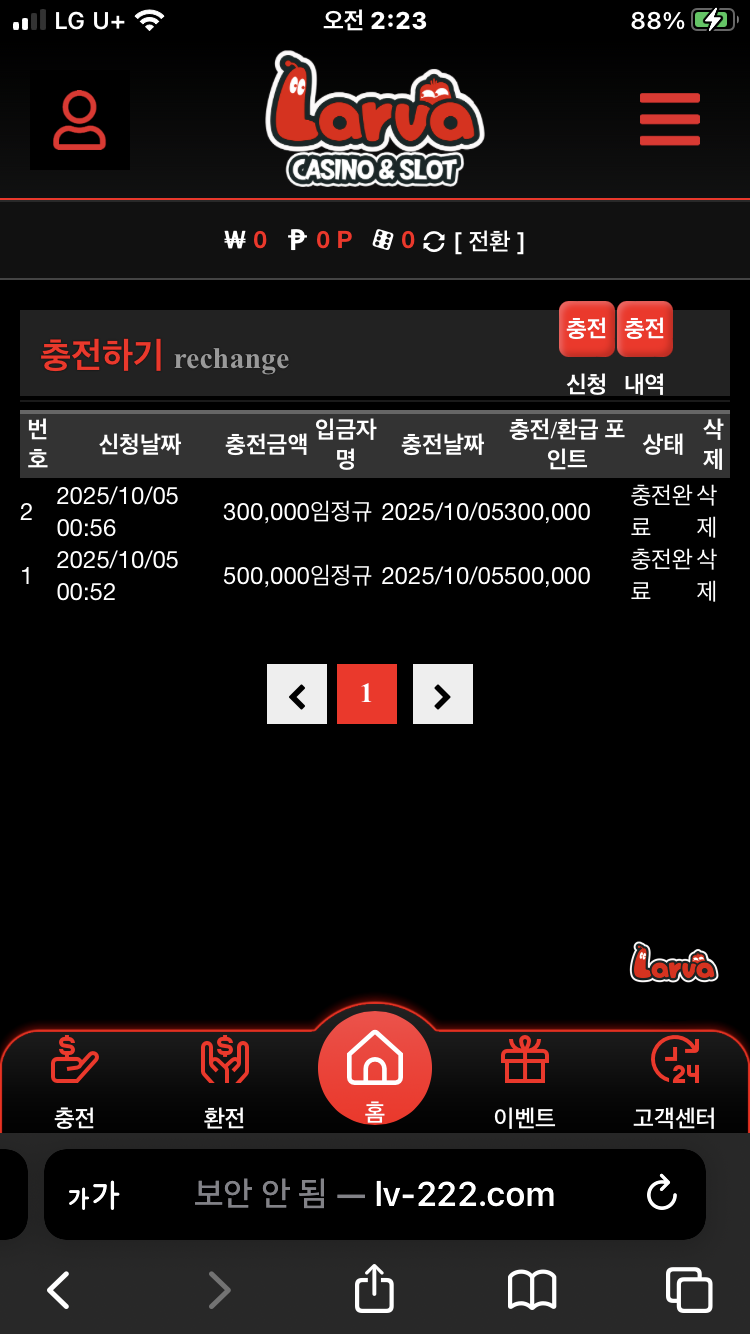Image resolution: width=750 pixels, height=1334 pixels.
Task: Tap the 전환 convert link
Action: (489, 241)
